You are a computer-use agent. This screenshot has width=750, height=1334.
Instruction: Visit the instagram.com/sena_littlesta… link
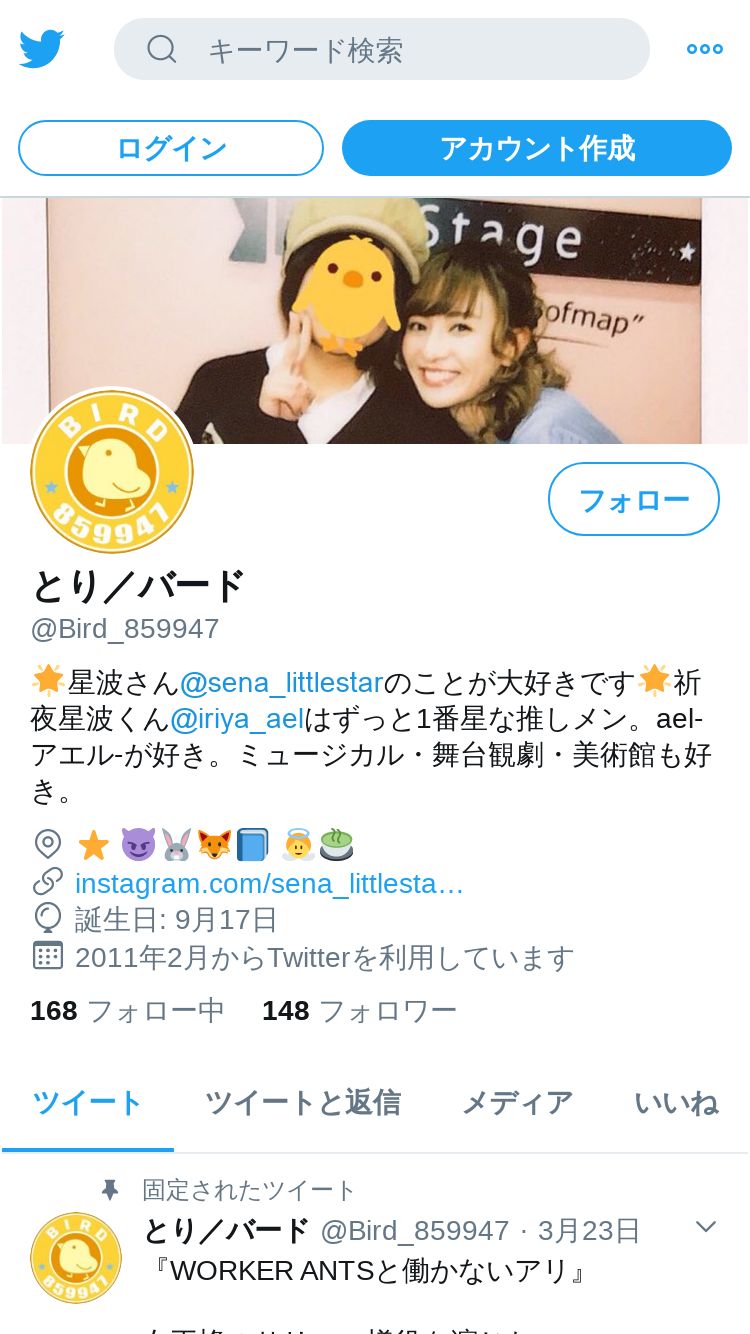pyautogui.click(x=269, y=884)
